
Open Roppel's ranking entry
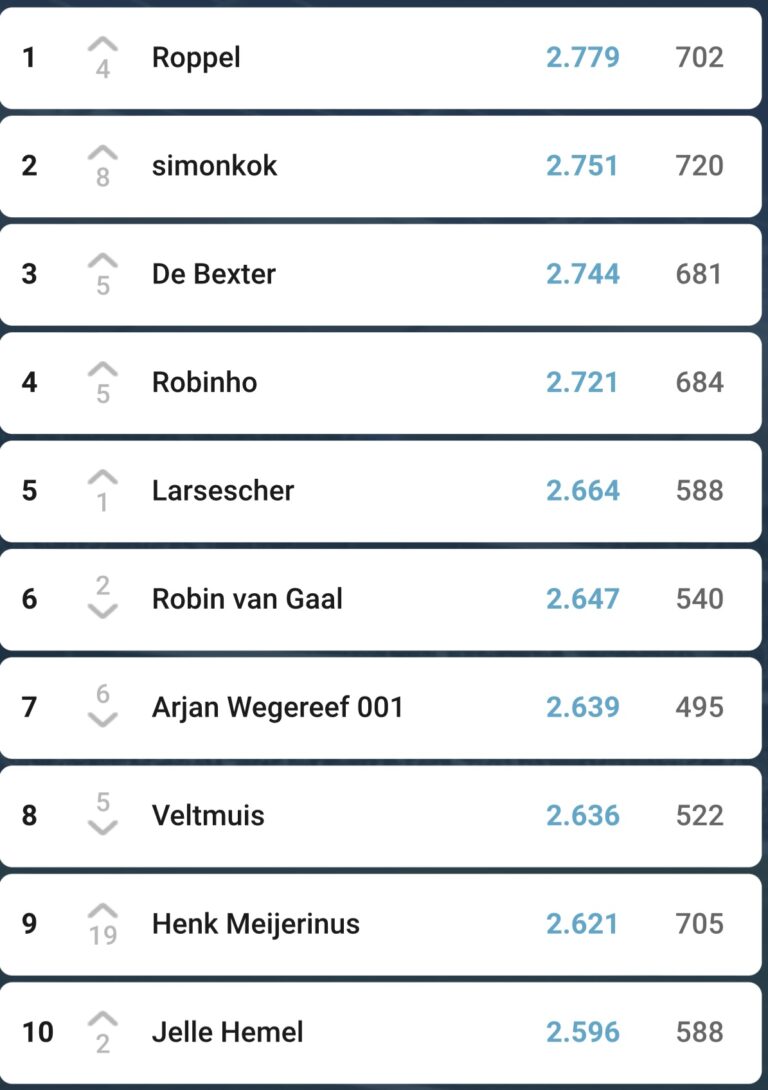tap(196, 58)
